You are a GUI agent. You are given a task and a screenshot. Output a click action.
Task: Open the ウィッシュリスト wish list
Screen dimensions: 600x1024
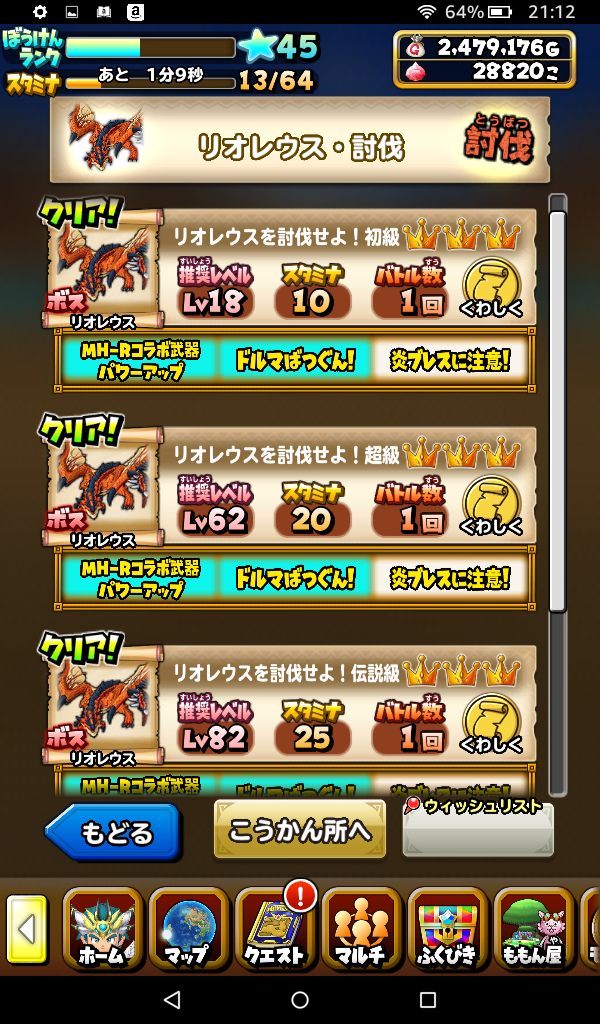coord(478,827)
